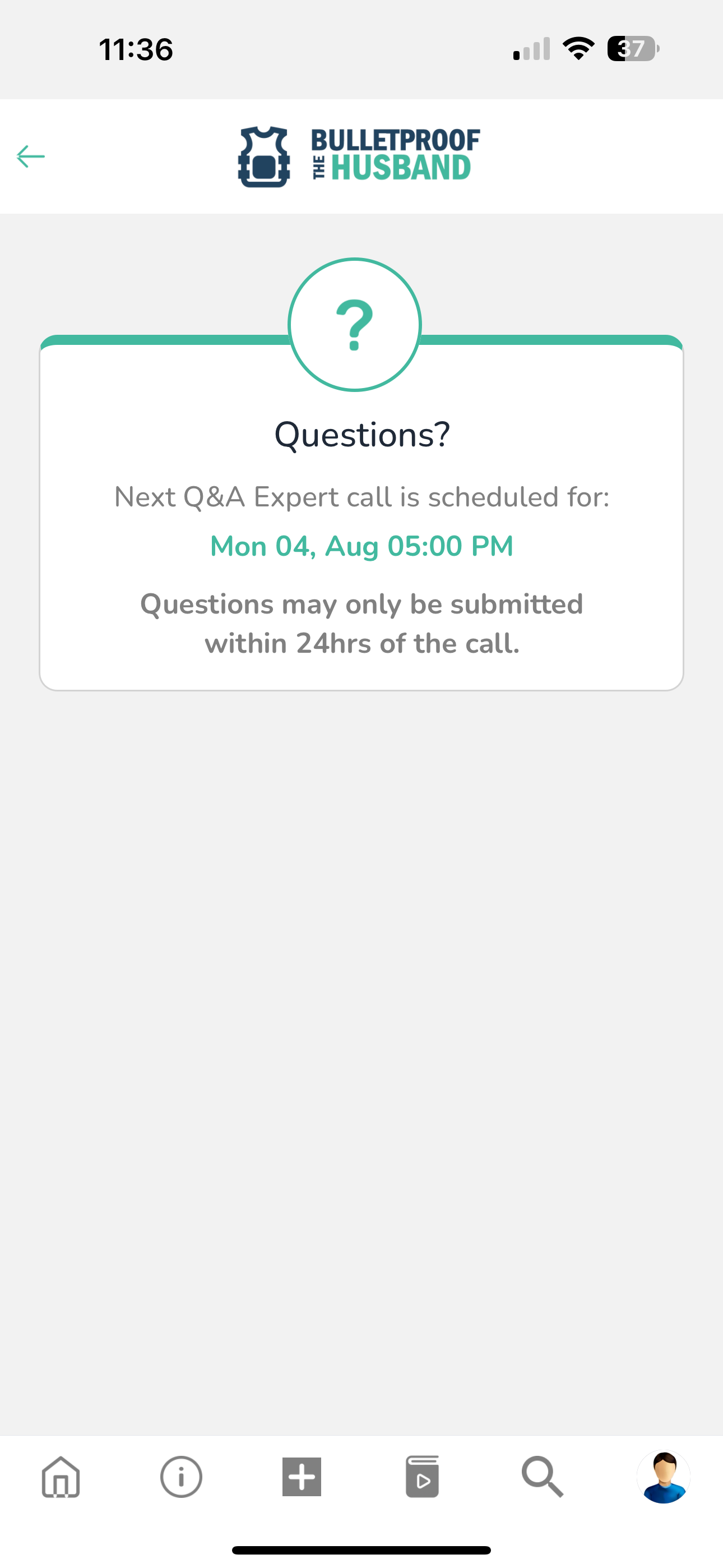
Task: Go back using the arrow icon
Action: pyautogui.click(x=30, y=156)
